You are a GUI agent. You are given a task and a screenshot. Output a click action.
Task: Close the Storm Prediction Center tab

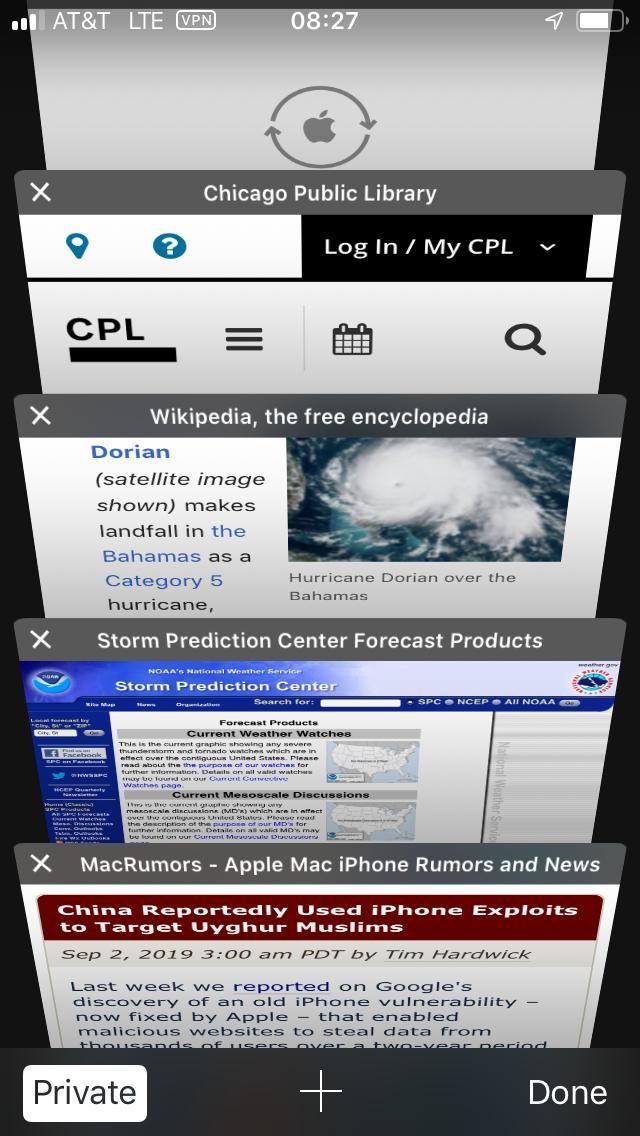coord(40,639)
